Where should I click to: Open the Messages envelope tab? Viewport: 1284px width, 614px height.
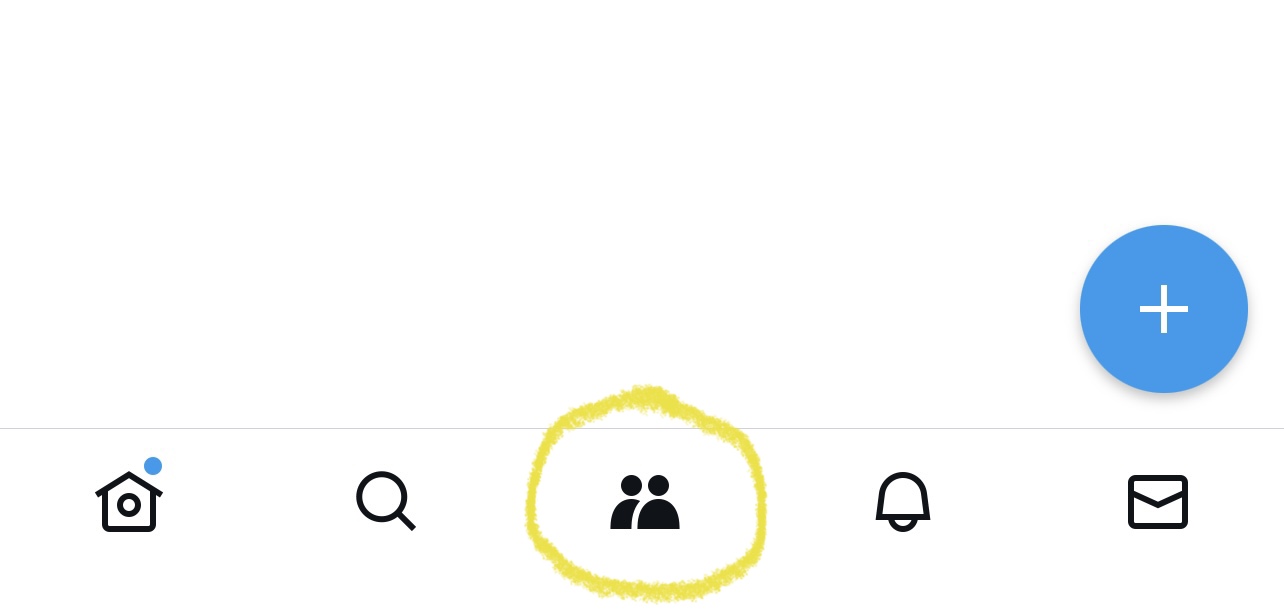1158,501
